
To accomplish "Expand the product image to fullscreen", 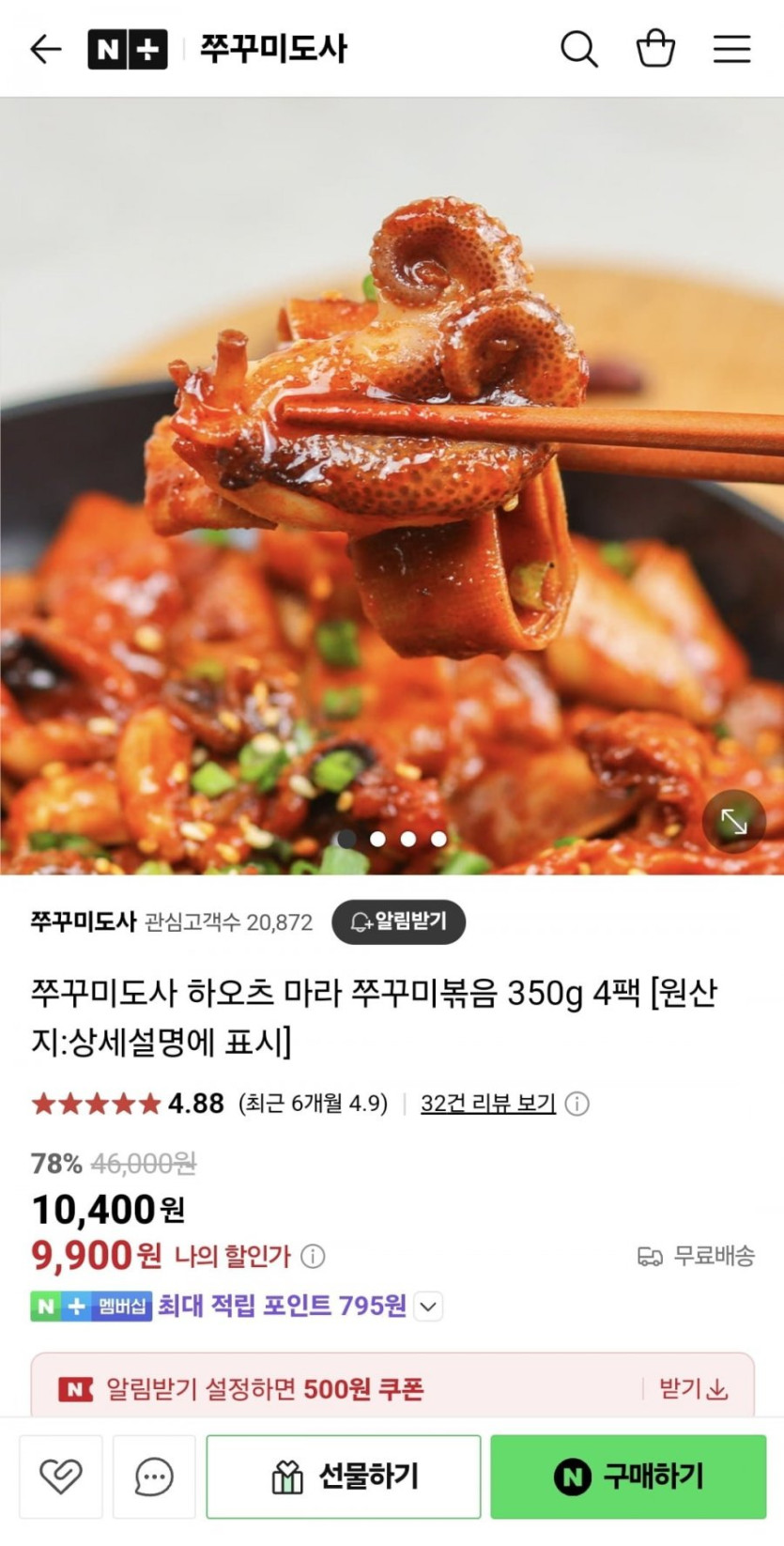I will [733, 822].
